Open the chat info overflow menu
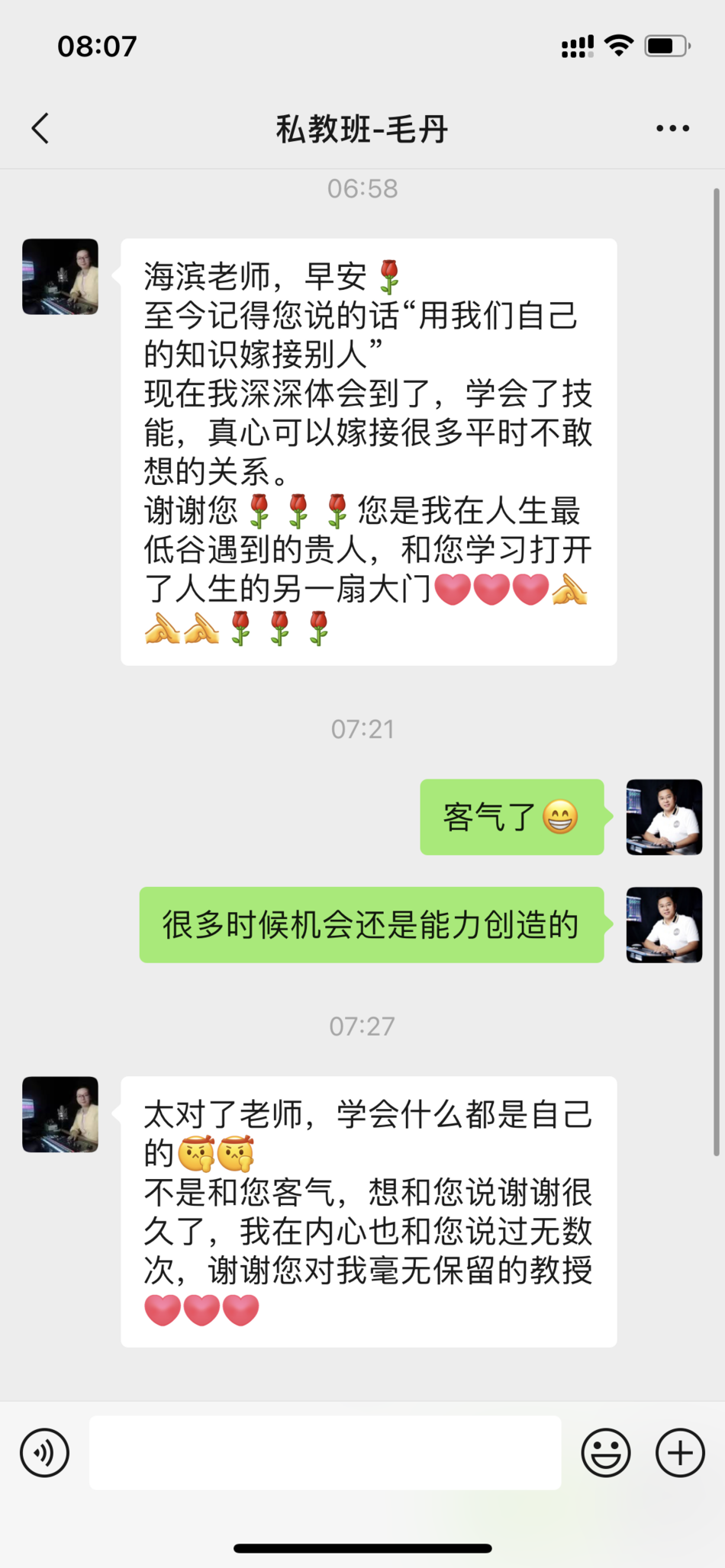725x1568 pixels. coord(672,128)
